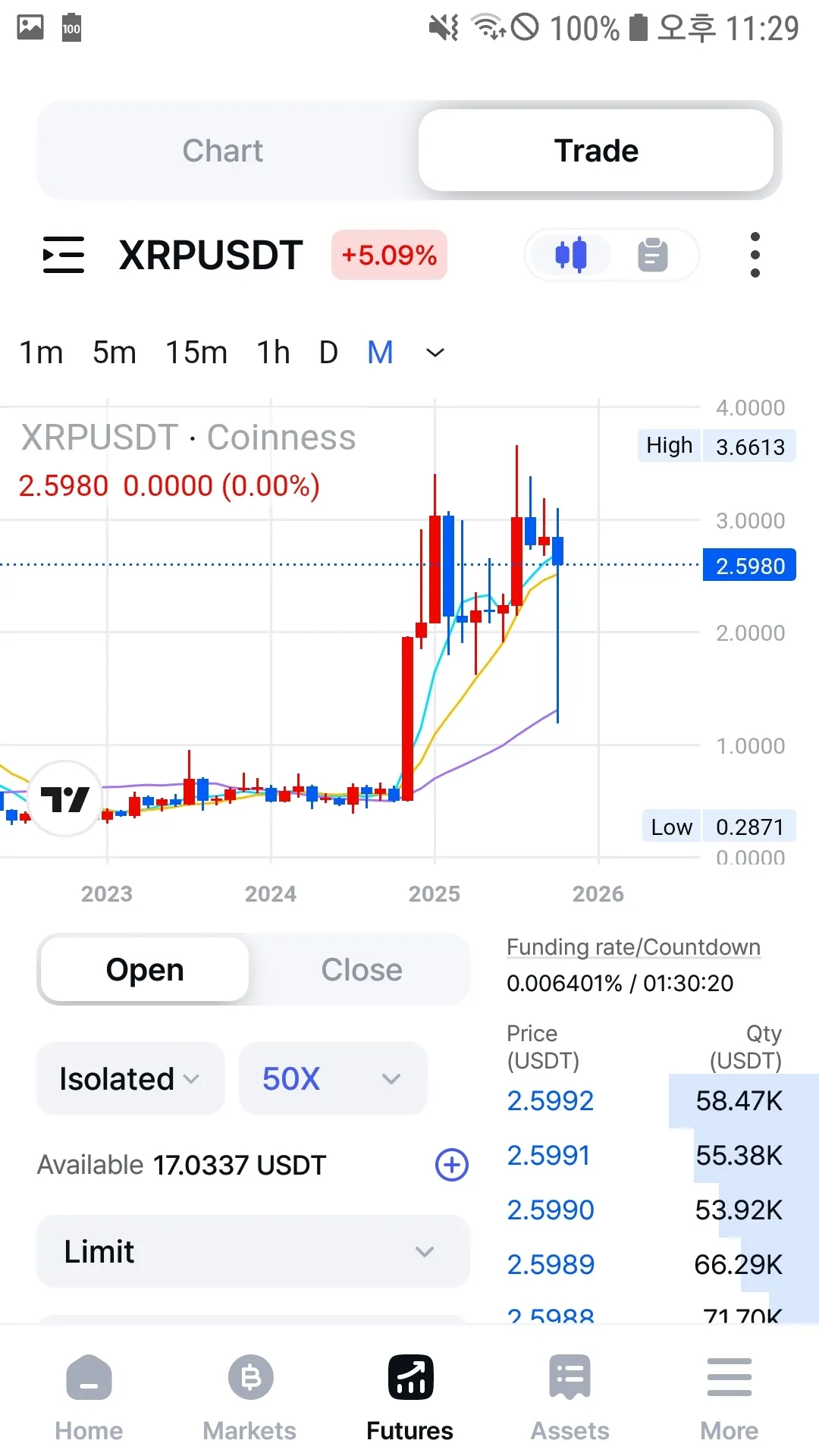Open the Limit order type dropdown

click(253, 1251)
